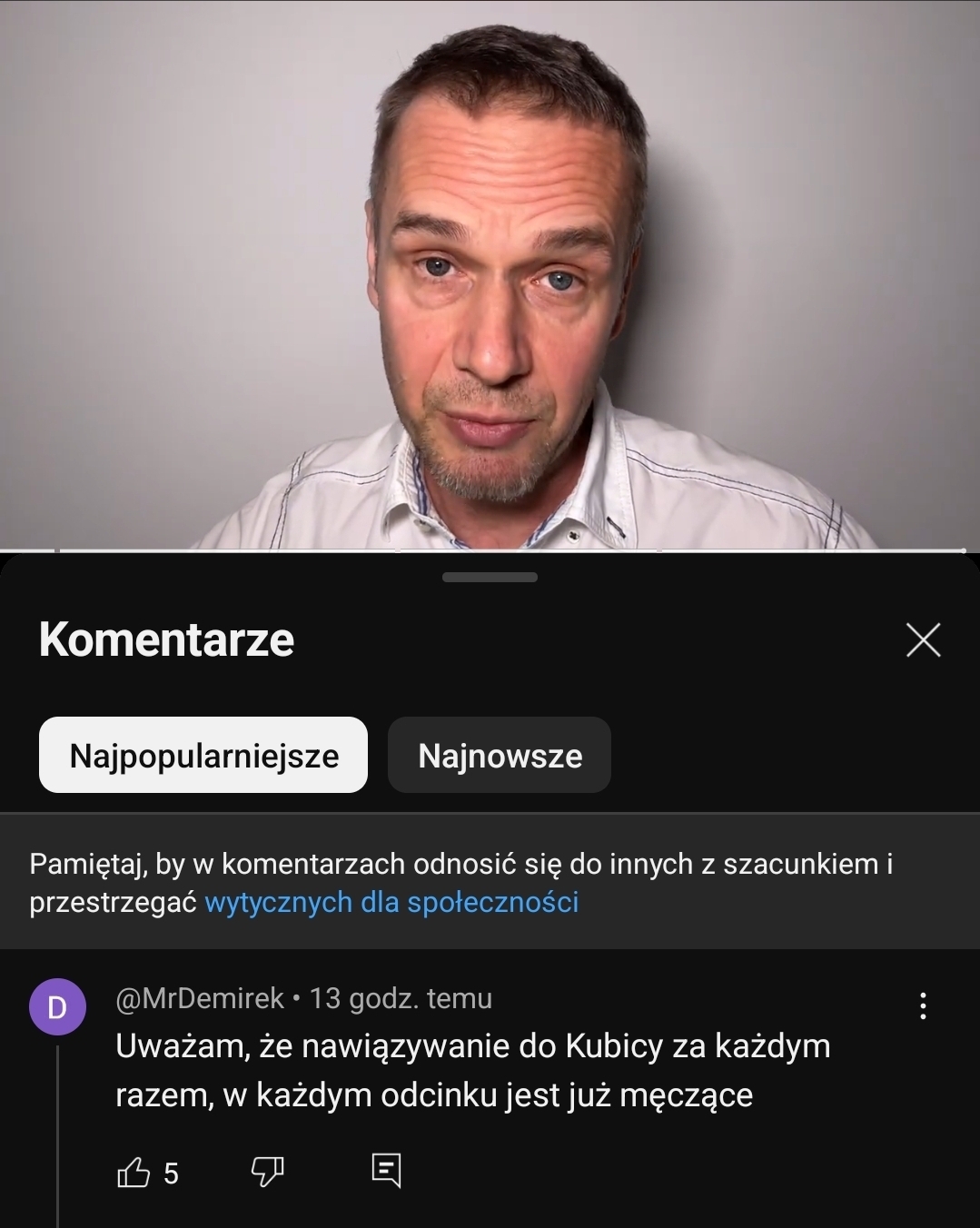Open the wytycznych dla społeczności link

(x=391, y=902)
